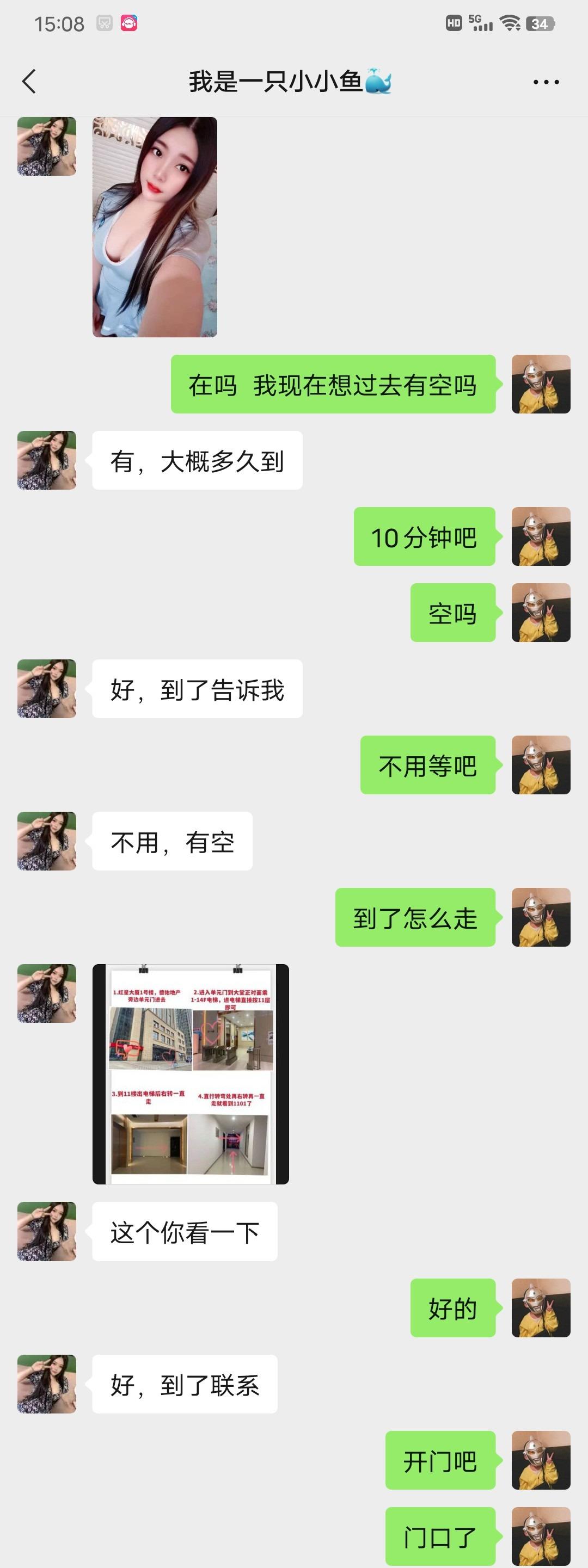The image size is (588, 1568).
Task: Open the three-dot chat info menu
Action: (x=546, y=82)
